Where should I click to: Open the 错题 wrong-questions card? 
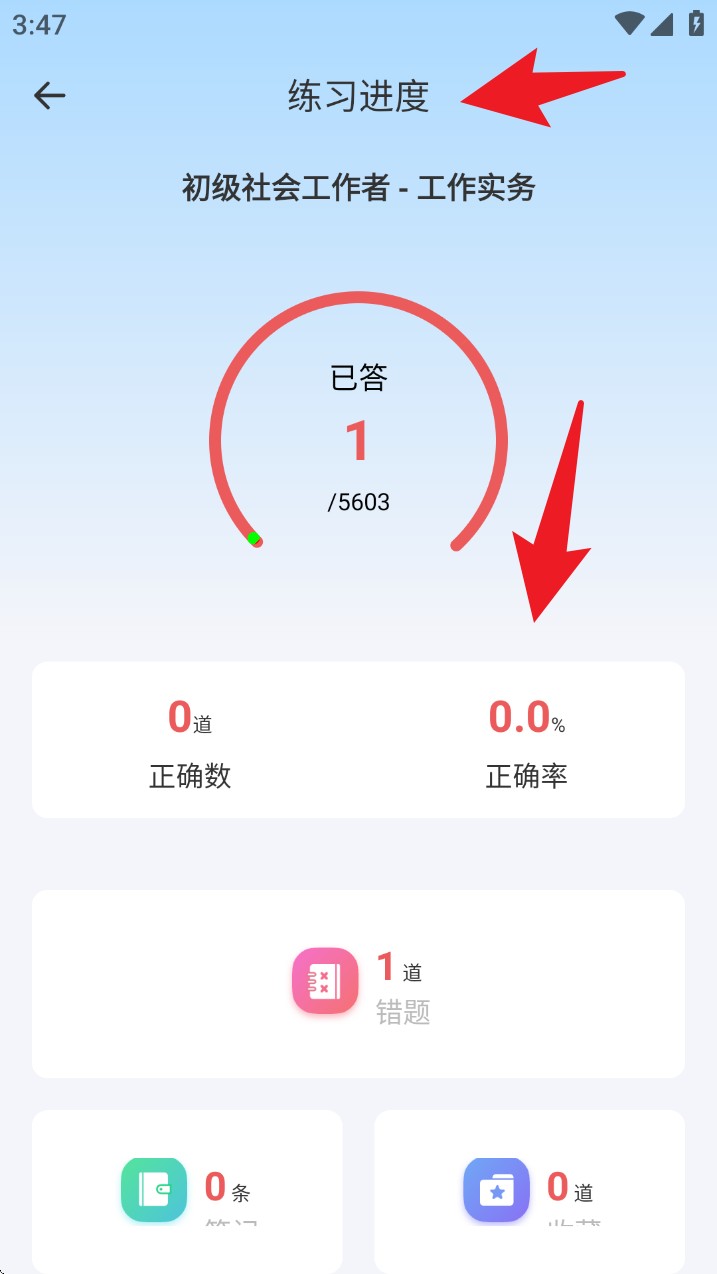(358, 983)
